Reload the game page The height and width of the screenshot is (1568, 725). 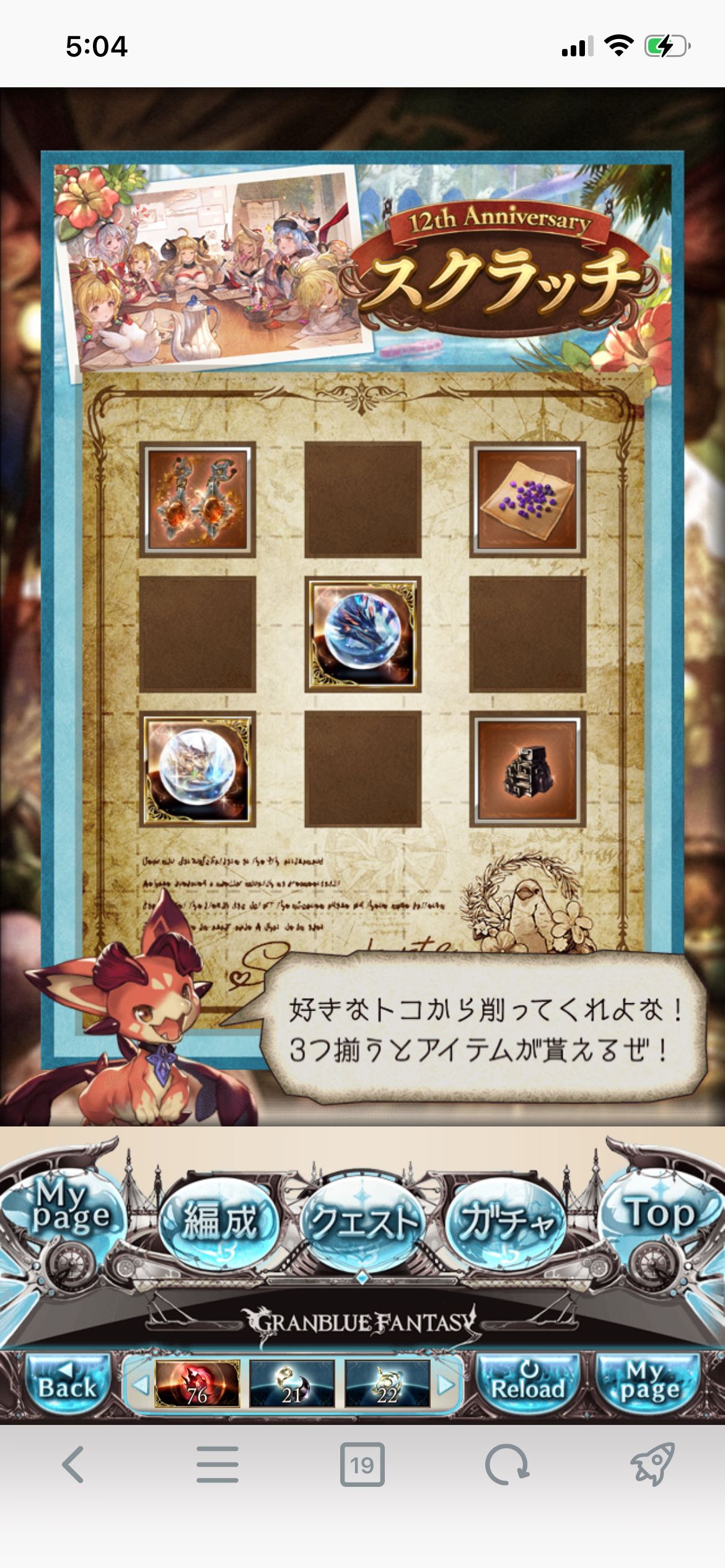(x=527, y=1385)
